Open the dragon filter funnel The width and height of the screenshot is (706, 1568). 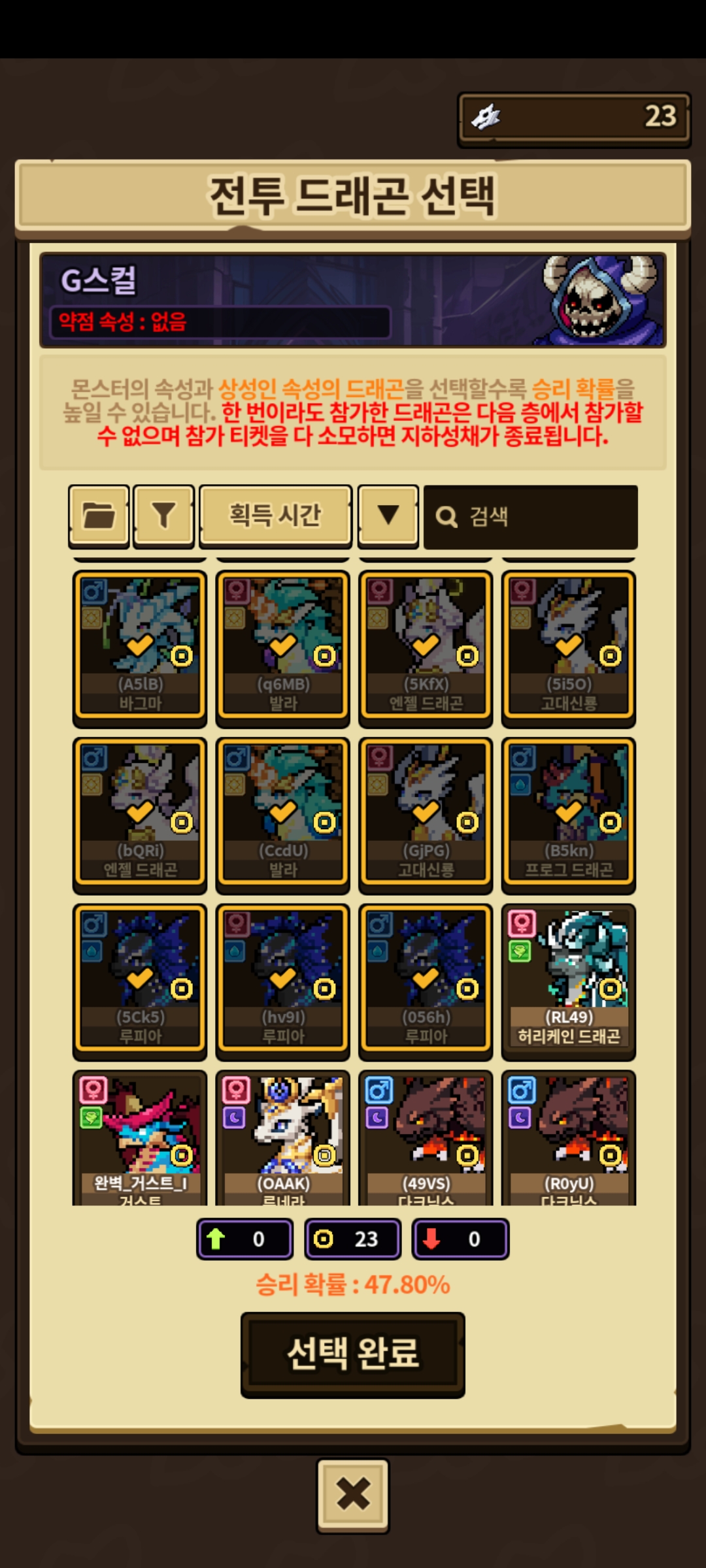point(163,516)
